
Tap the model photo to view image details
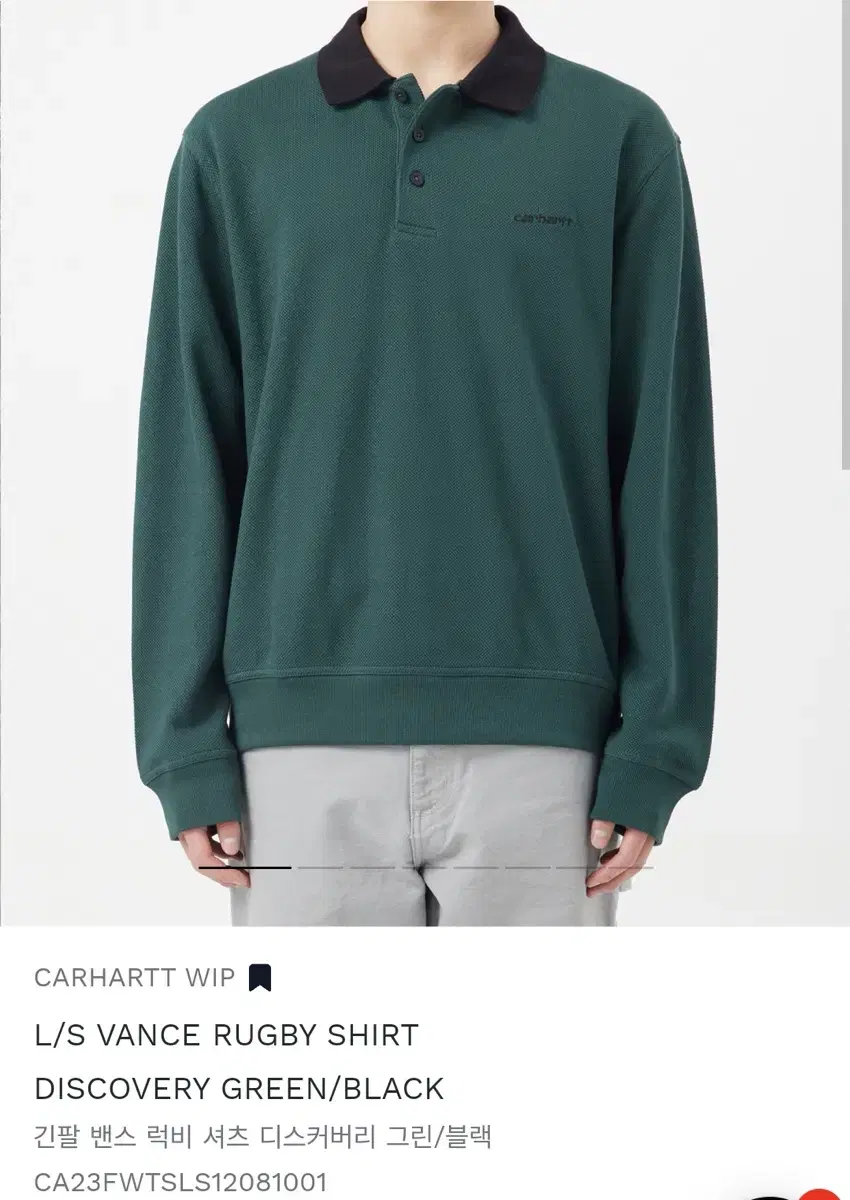pos(425,450)
